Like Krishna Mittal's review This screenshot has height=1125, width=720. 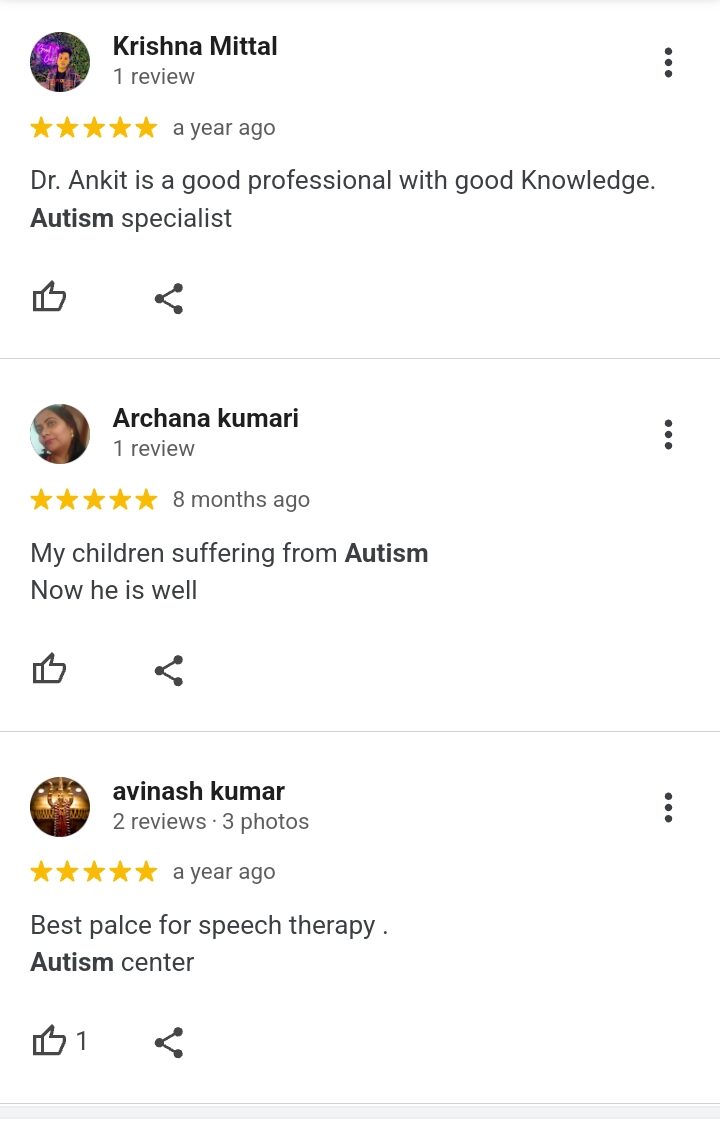[x=50, y=298]
